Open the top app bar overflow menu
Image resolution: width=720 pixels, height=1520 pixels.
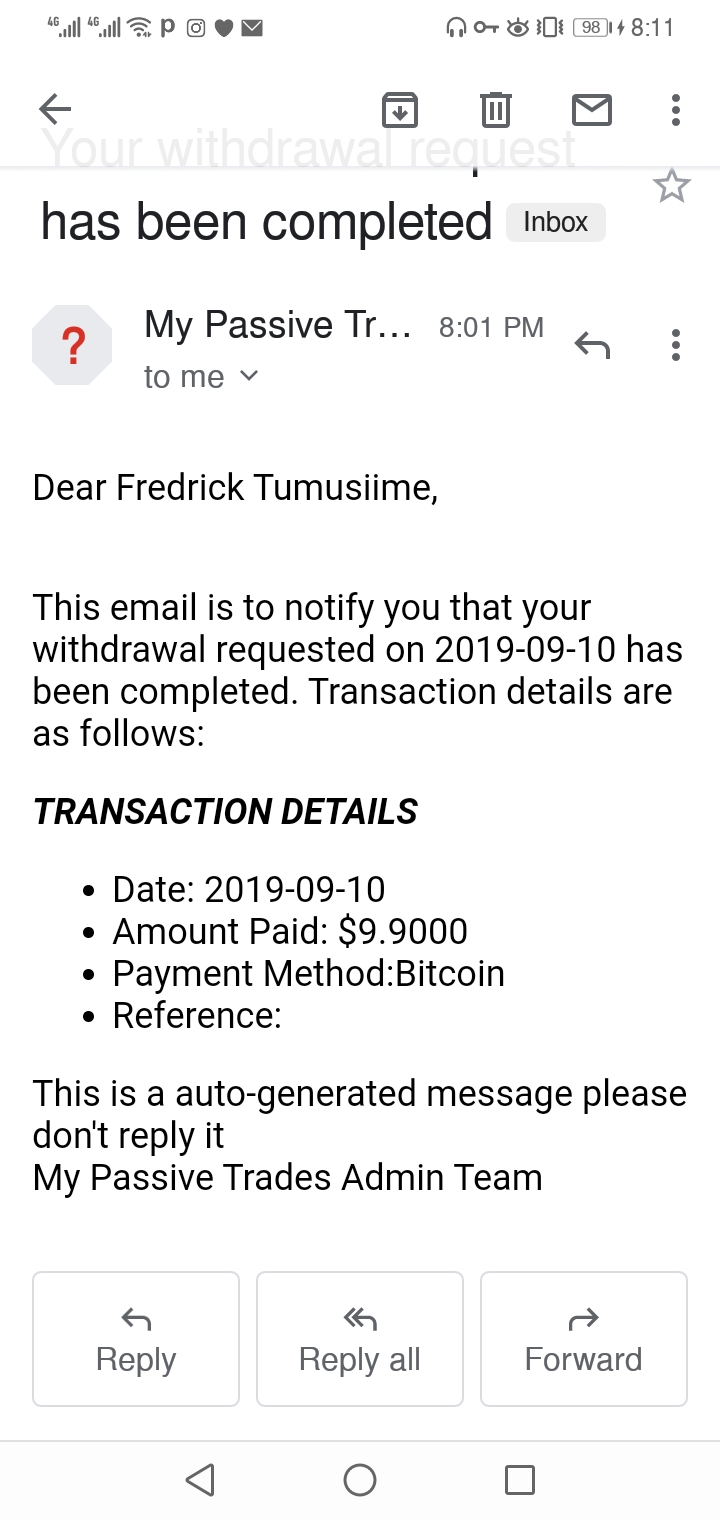[x=676, y=109]
